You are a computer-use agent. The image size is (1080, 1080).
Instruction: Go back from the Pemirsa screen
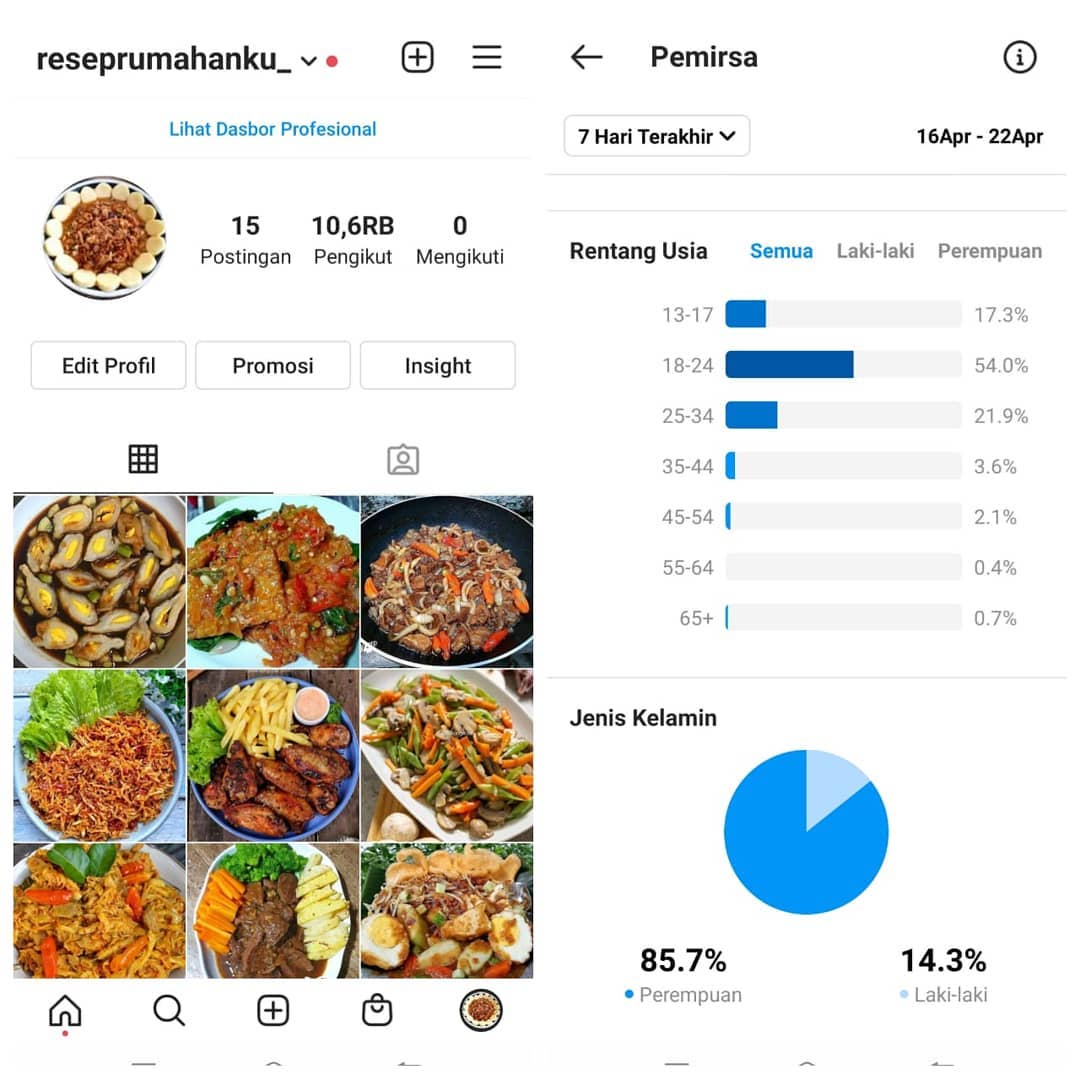[586, 57]
